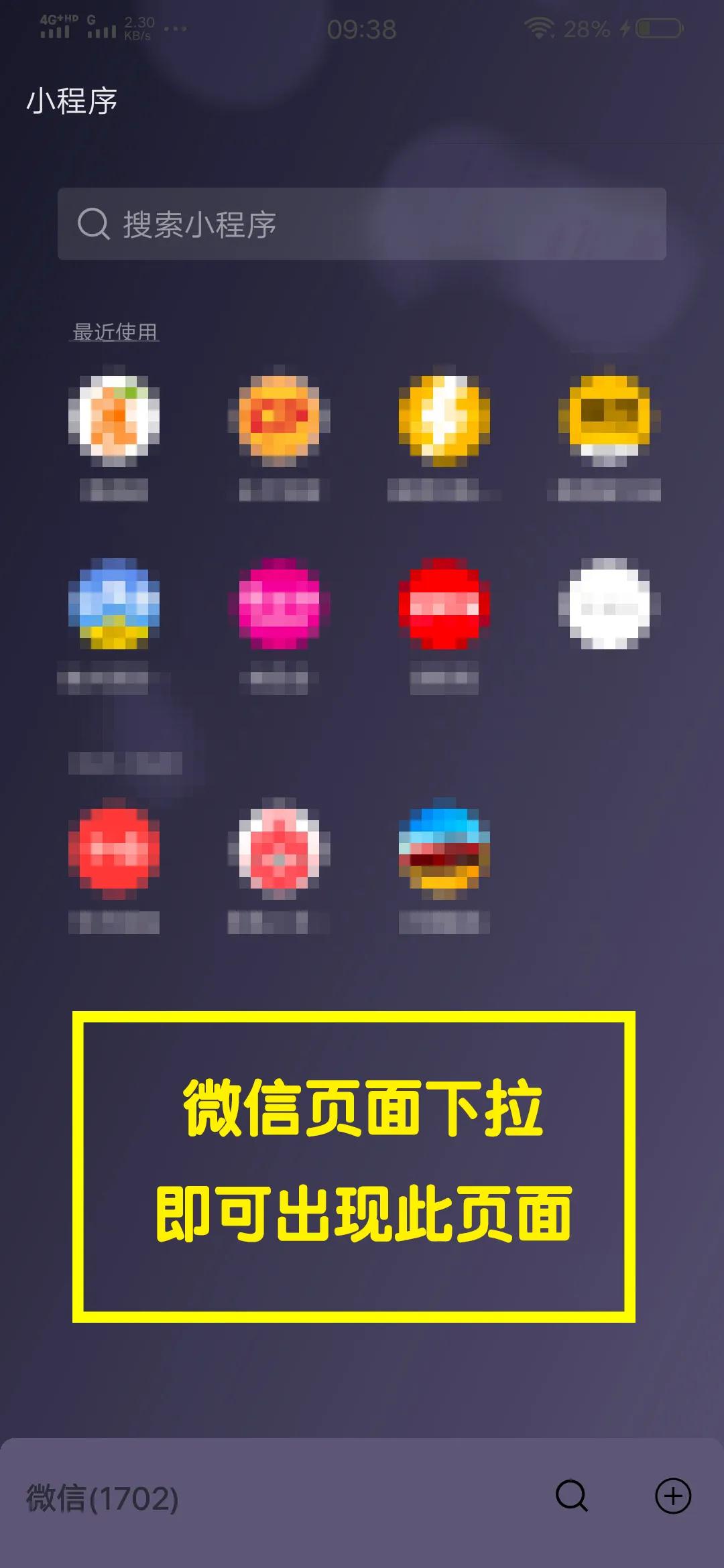Launch the white circular mini program icon

click(x=609, y=603)
